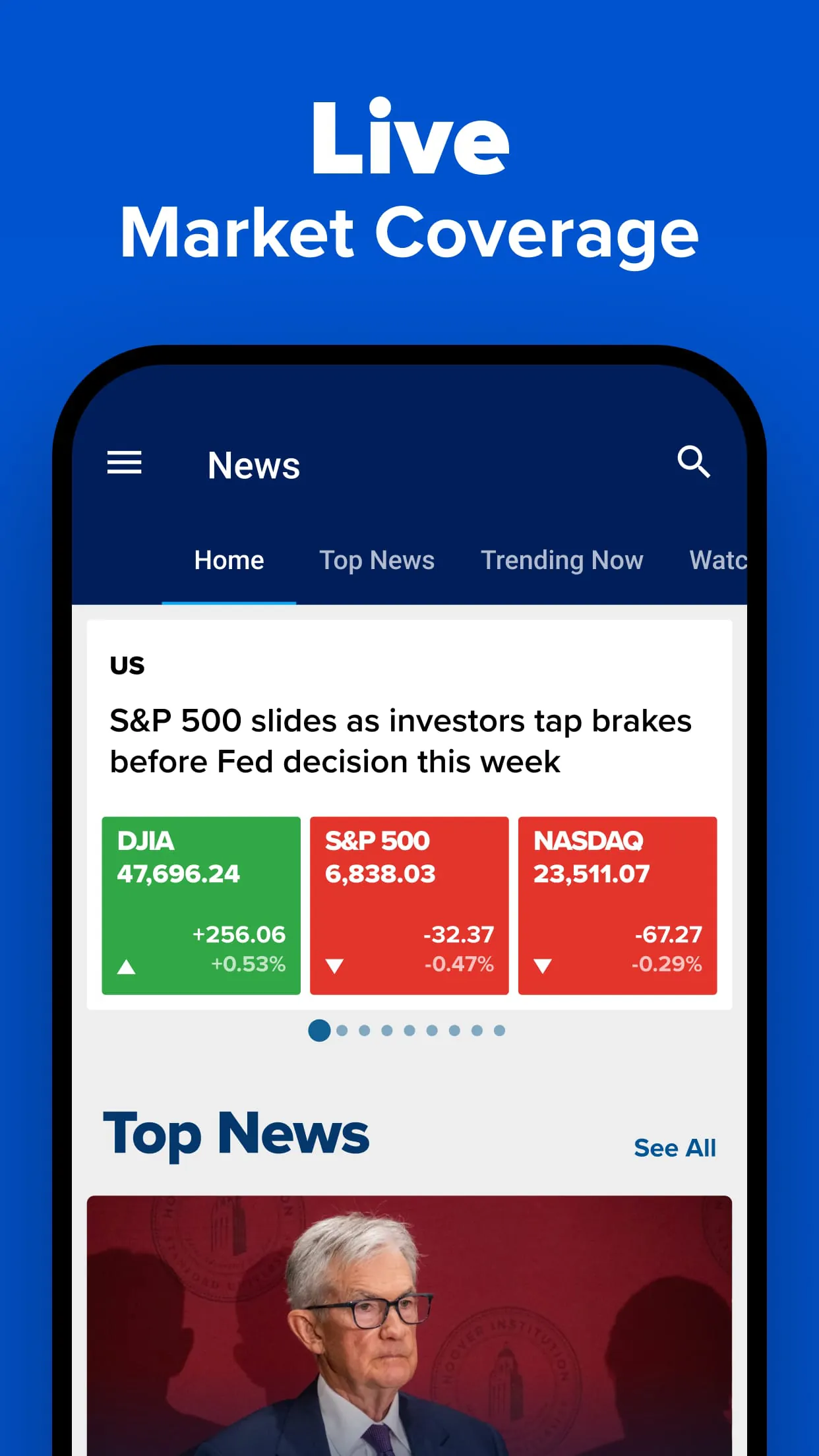Switch to the Top News tab
Image resolution: width=819 pixels, height=1456 pixels.
pos(377,560)
